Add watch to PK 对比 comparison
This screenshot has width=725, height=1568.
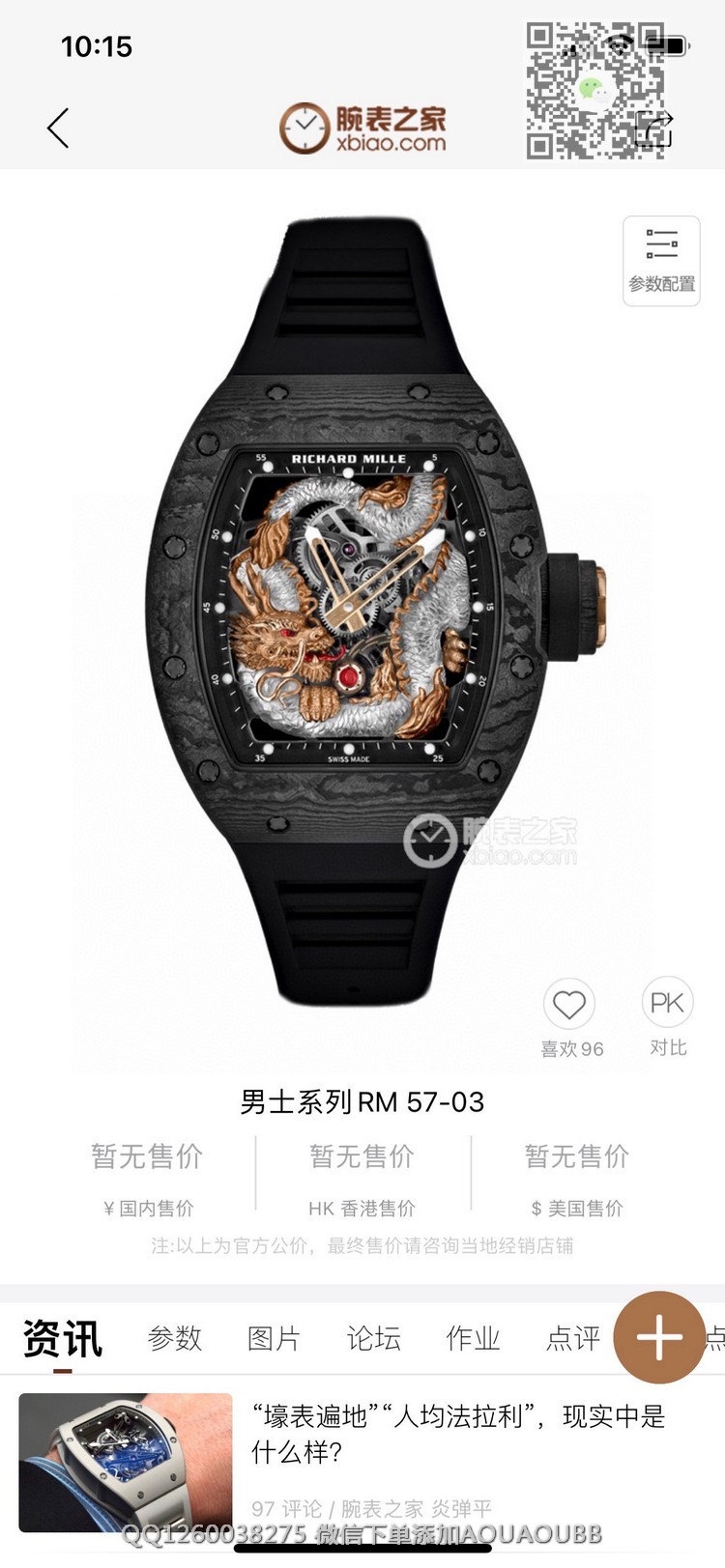667,1005
